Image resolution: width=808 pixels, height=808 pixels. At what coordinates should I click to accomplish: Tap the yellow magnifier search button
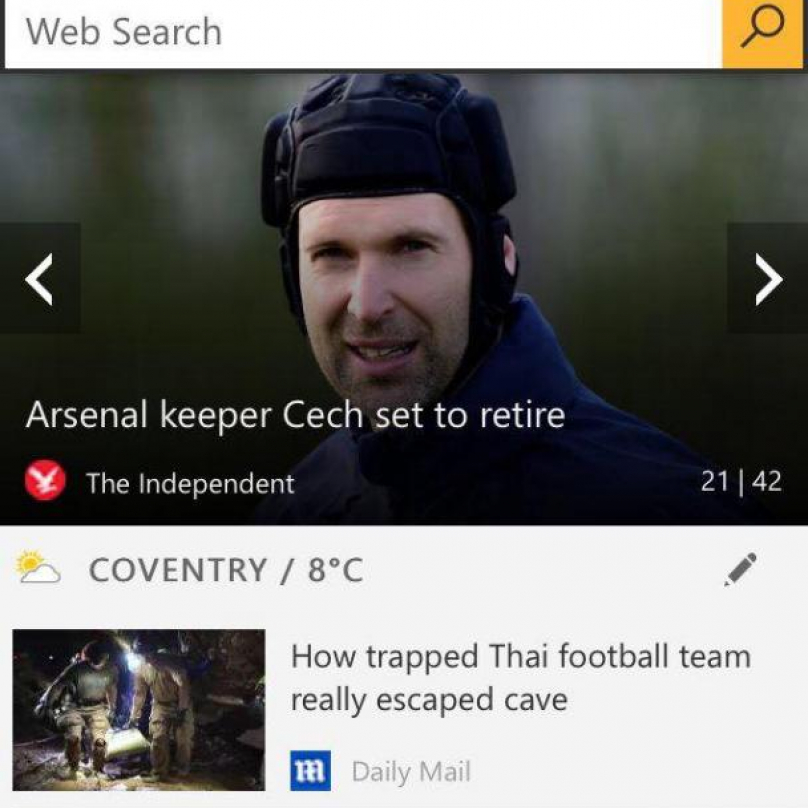tap(764, 33)
